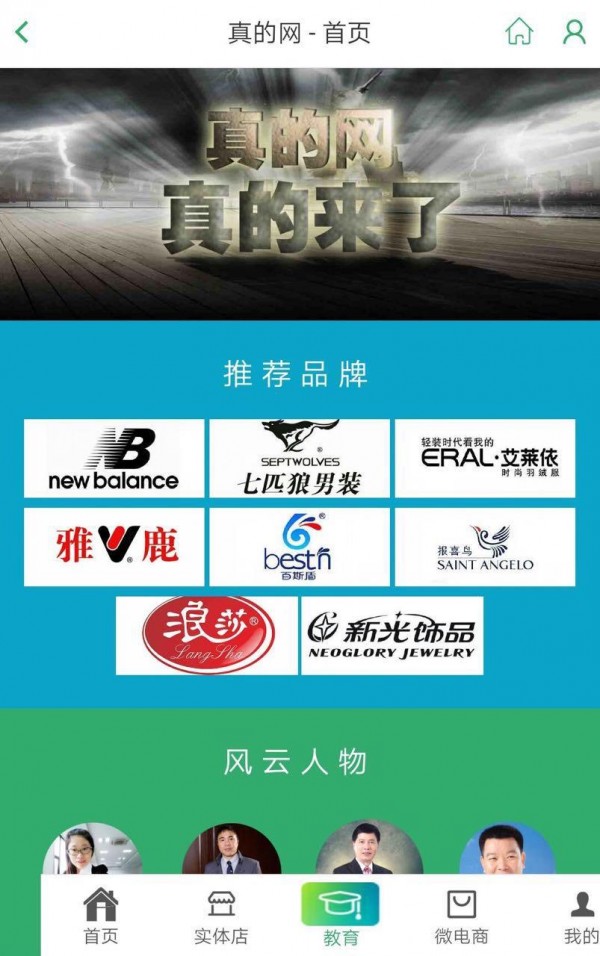Switch to the 实体店 tab
This screenshot has height=956, width=600.
[221, 915]
